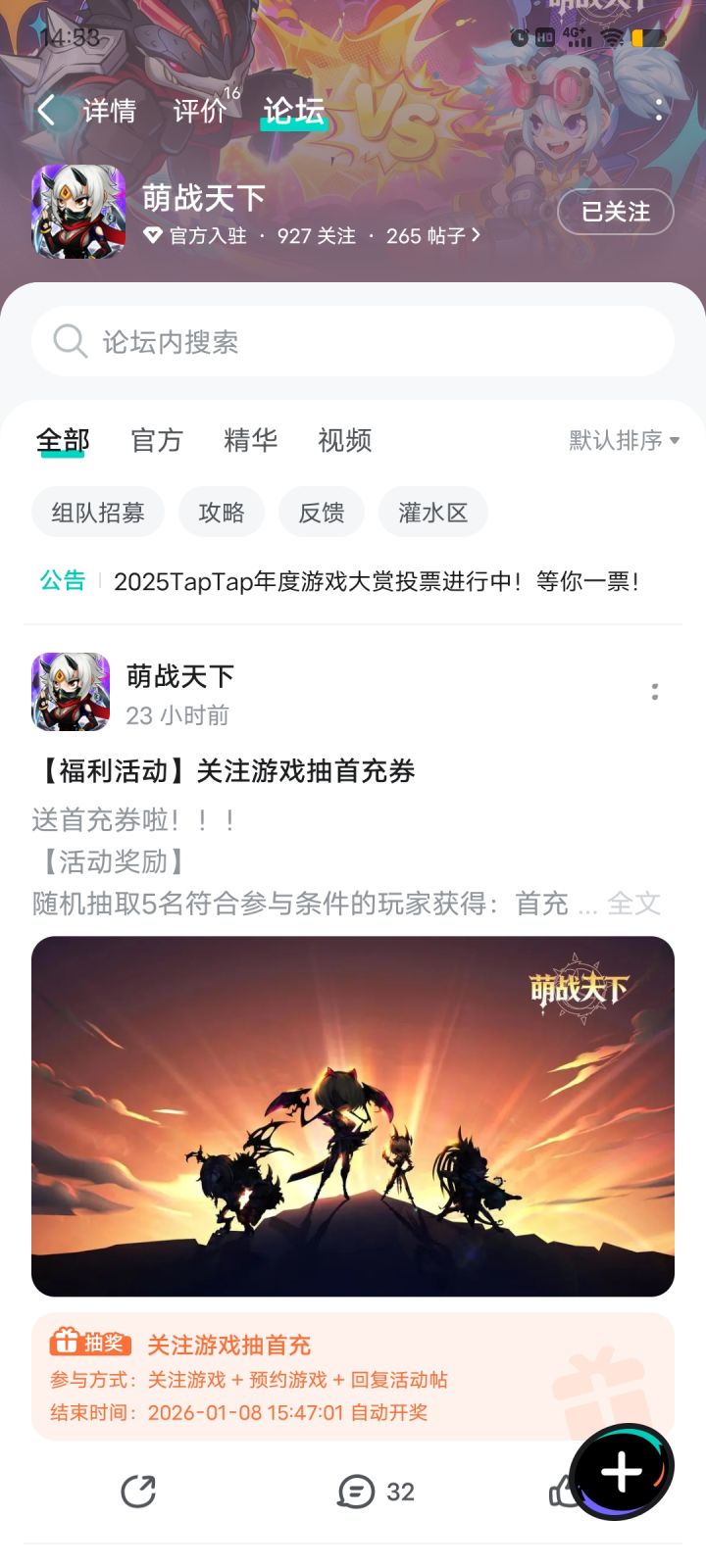Expand the page options via the top-right dots

658,110
